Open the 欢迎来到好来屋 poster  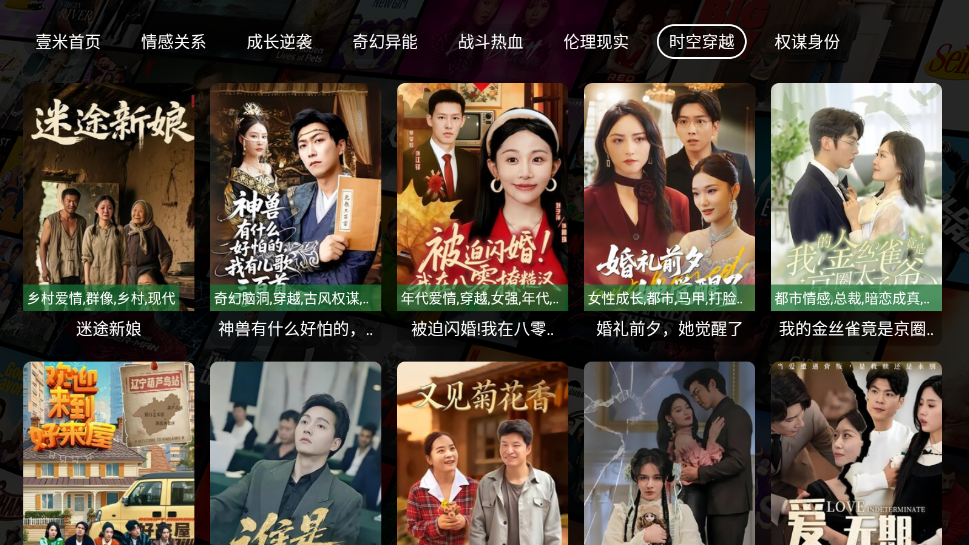point(109,454)
